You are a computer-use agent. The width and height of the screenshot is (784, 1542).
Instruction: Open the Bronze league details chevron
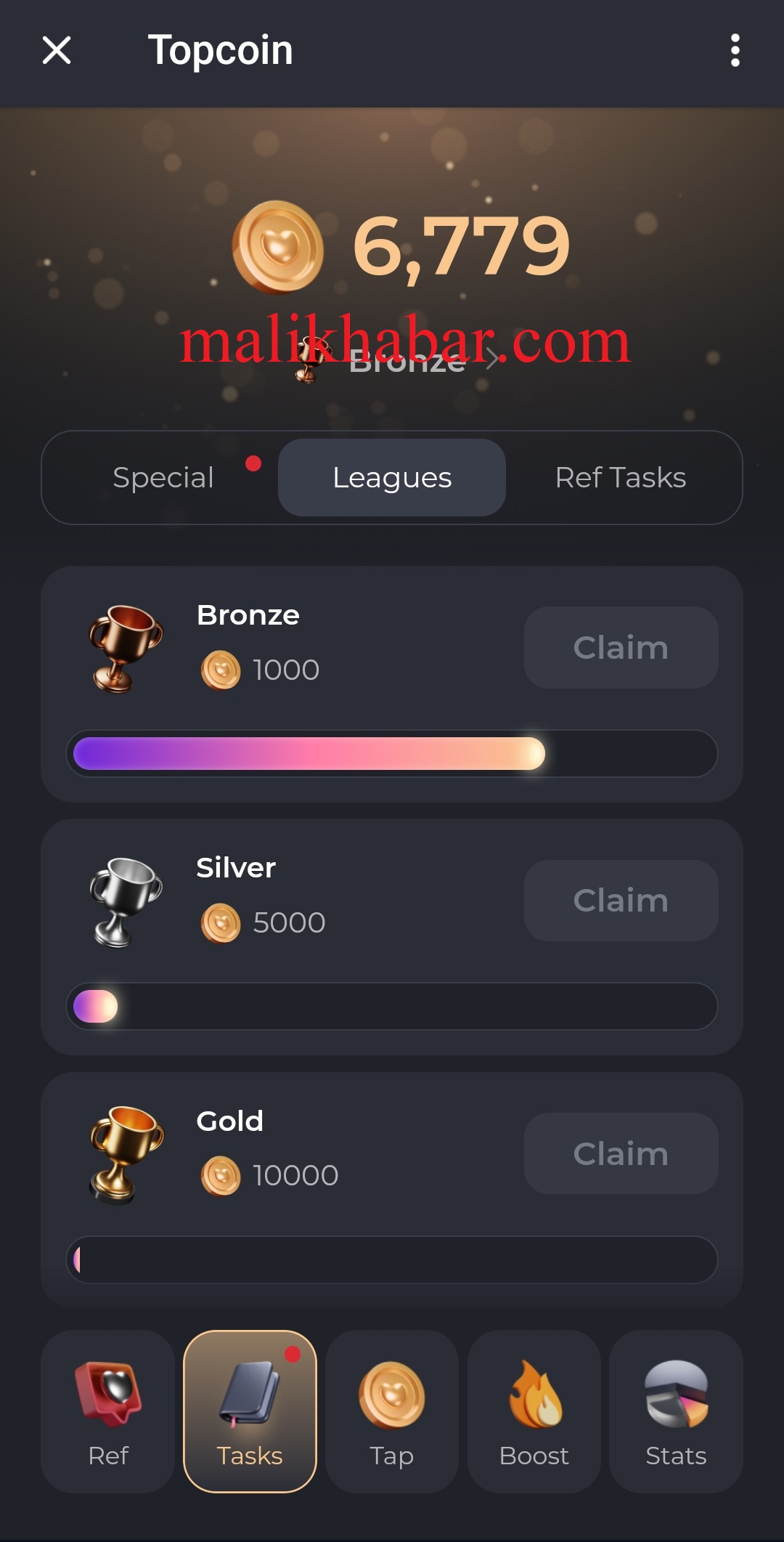click(x=492, y=360)
